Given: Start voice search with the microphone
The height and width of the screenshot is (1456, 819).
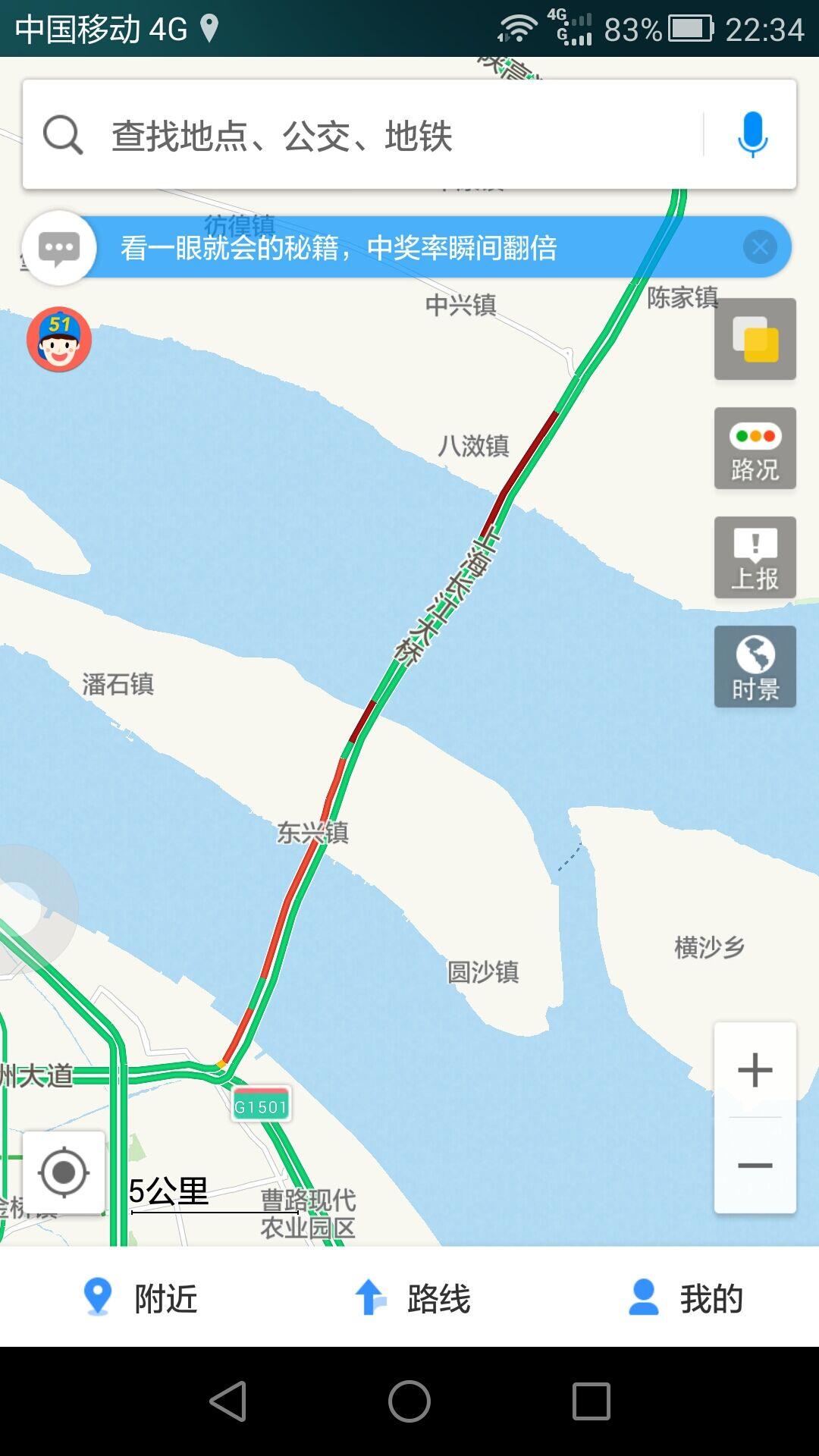Looking at the screenshot, I should click(x=752, y=135).
